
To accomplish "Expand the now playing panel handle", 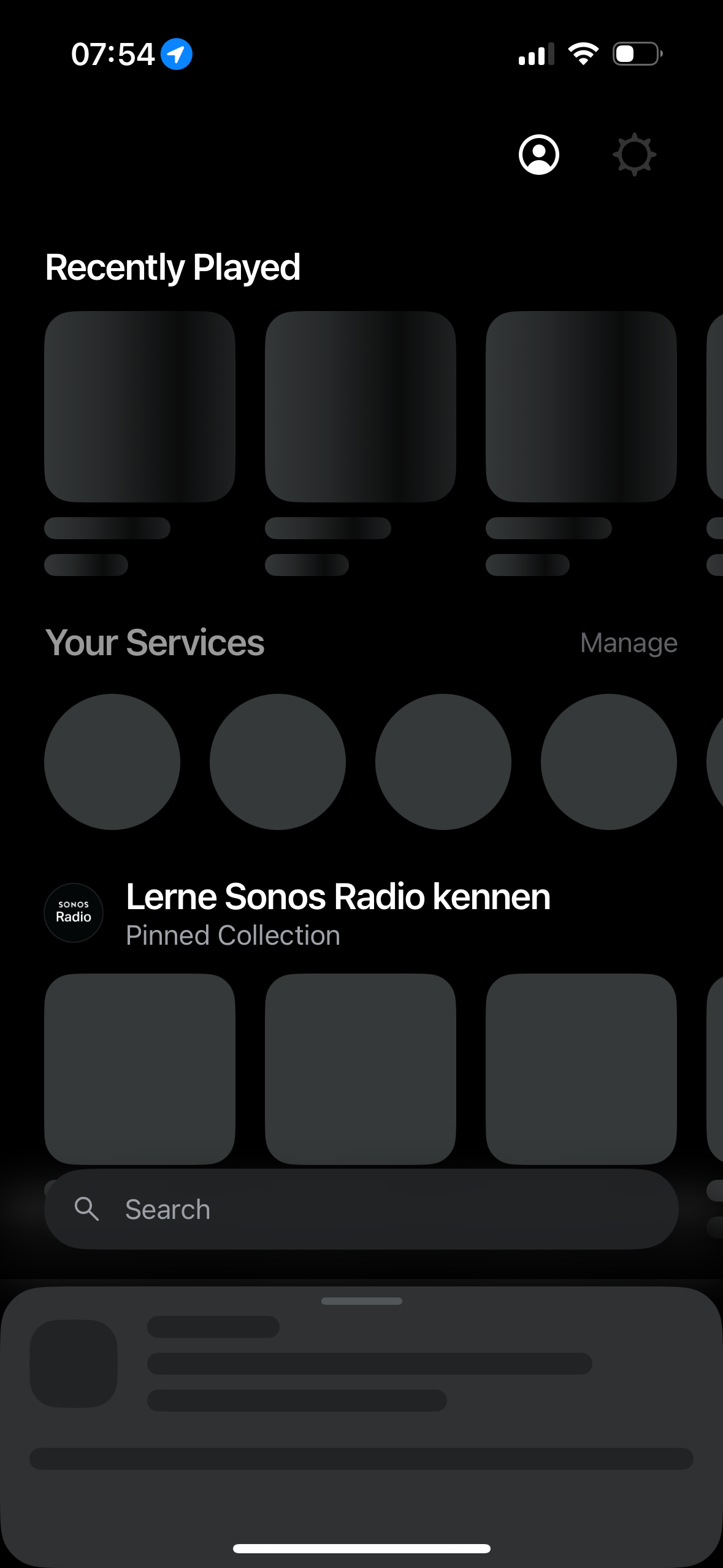I will click(362, 1301).
